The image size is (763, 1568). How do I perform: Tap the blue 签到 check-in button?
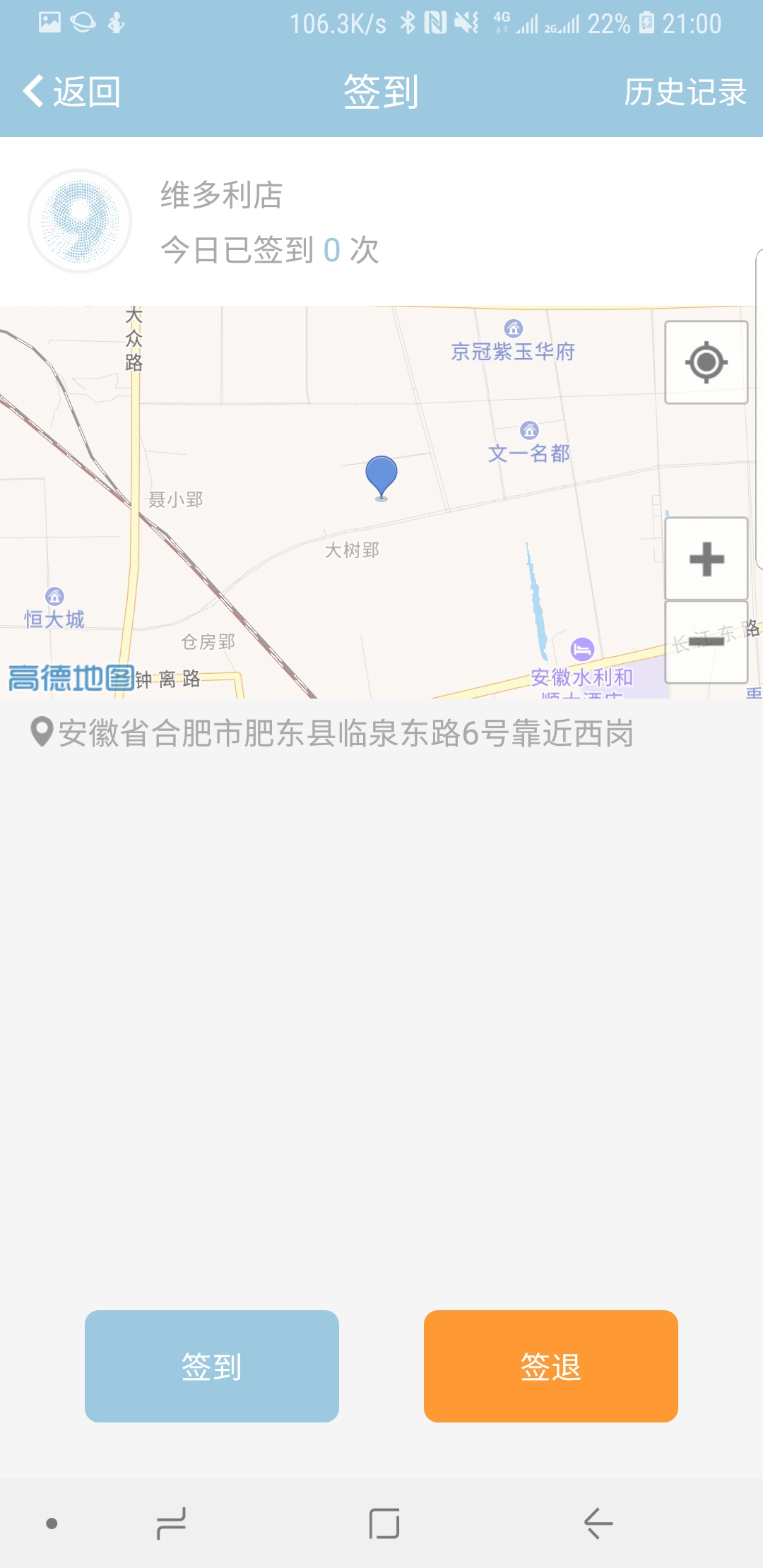click(x=212, y=1366)
